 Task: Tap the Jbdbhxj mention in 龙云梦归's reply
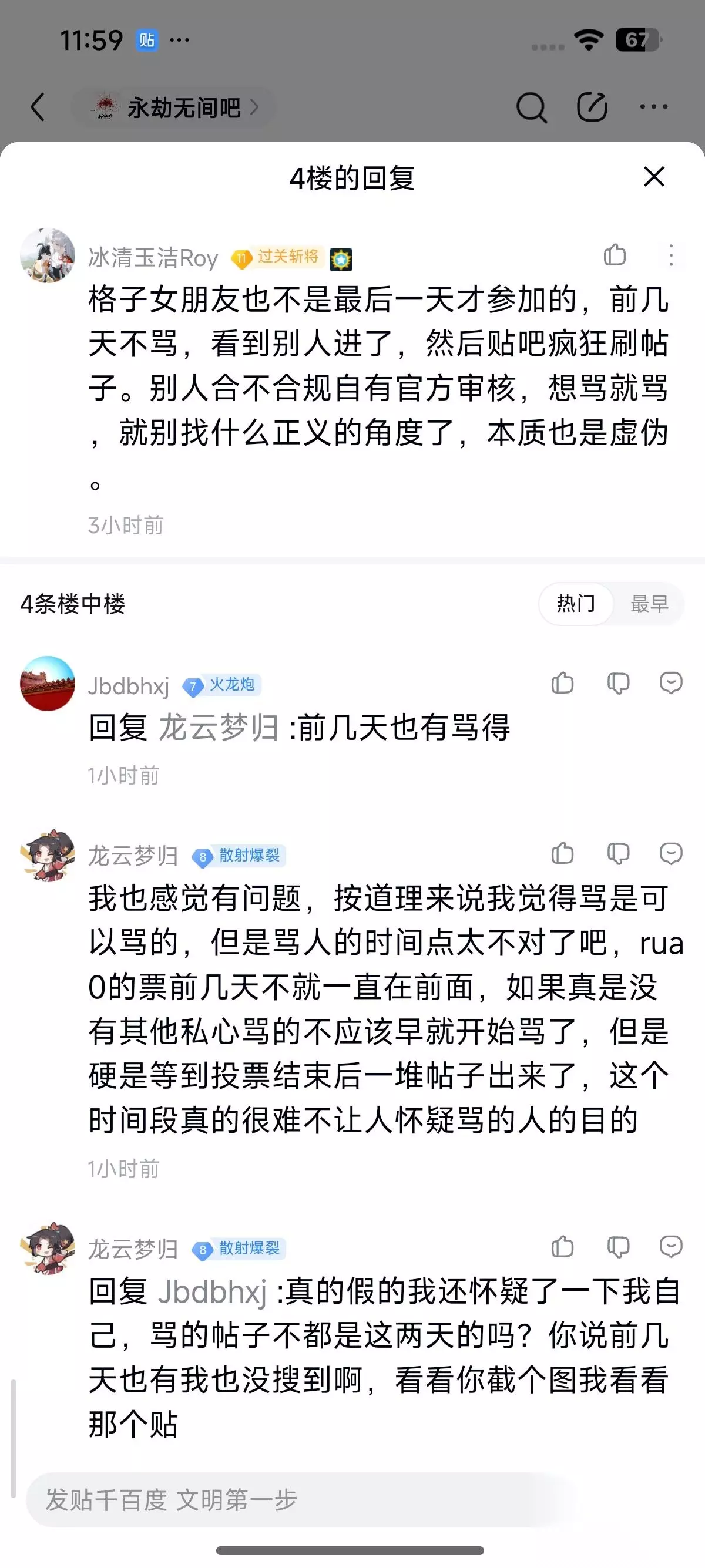tap(212, 1290)
